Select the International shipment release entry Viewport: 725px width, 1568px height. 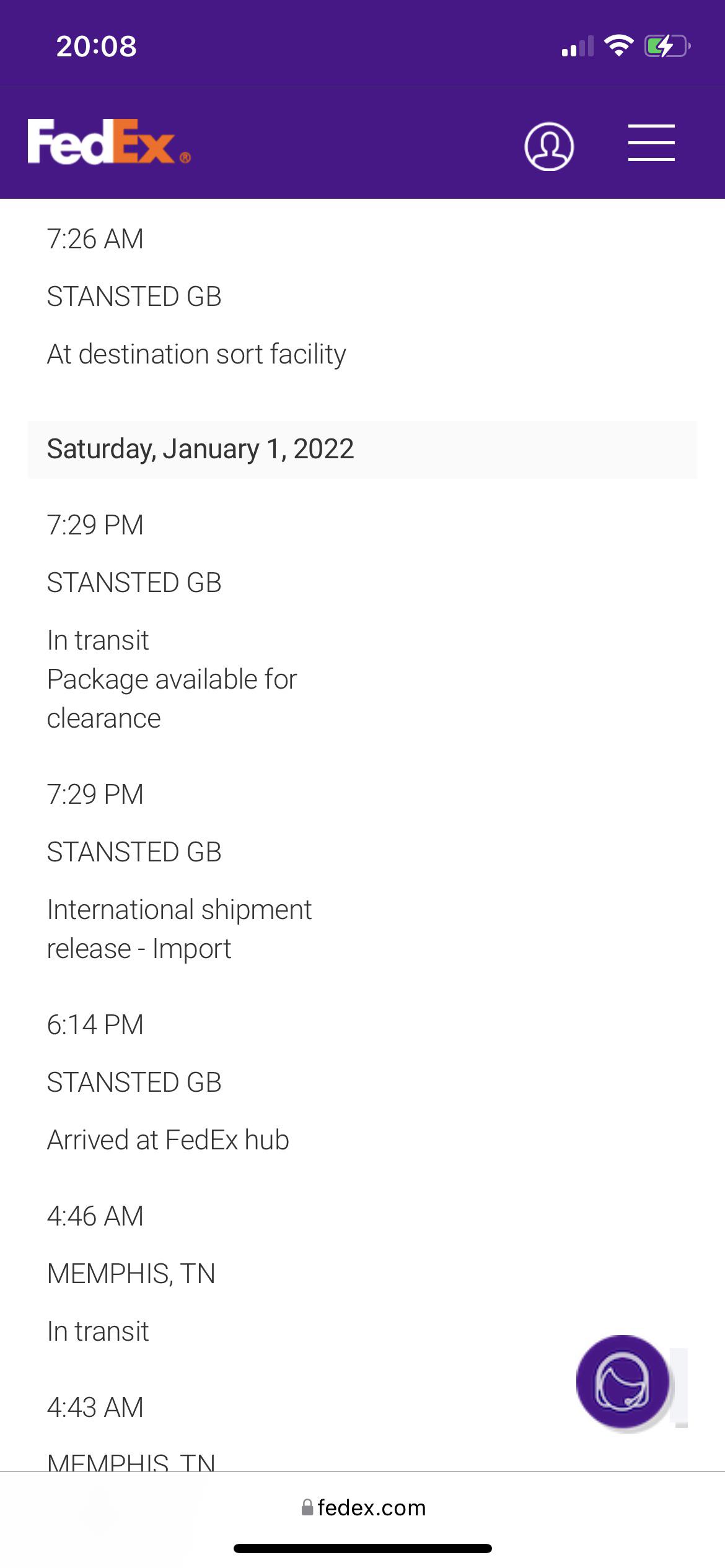coord(180,928)
